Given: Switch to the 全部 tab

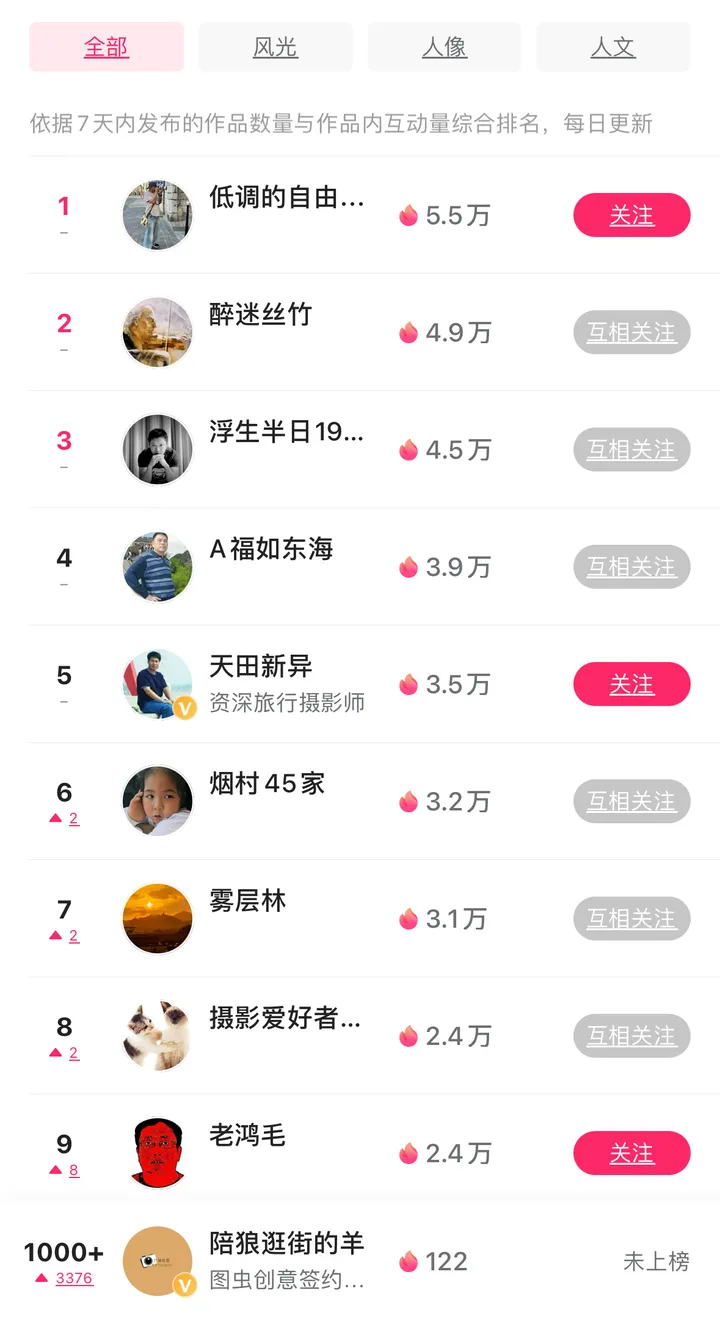Looking at the screenshot, I should [x=106, y=47].
